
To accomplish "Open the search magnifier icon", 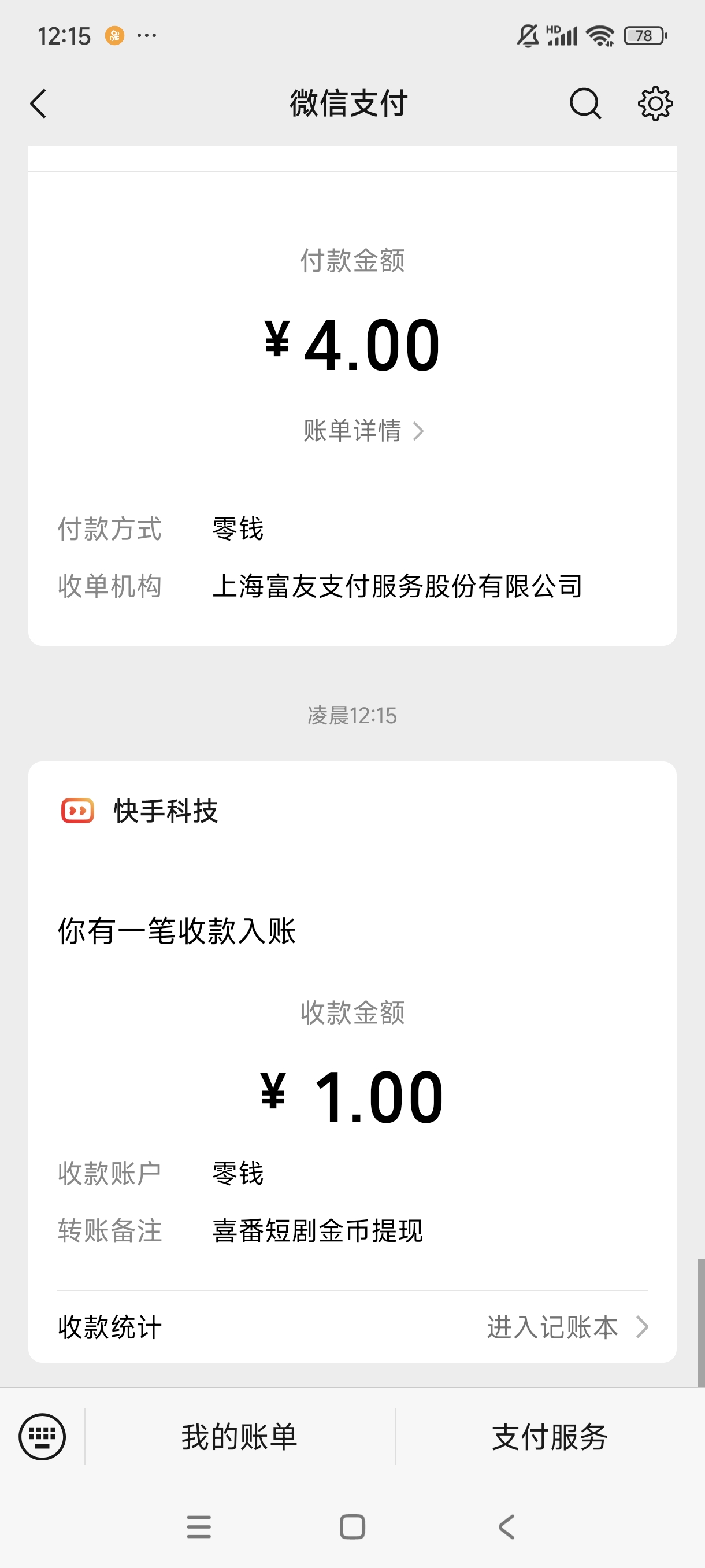I will 585,103.
